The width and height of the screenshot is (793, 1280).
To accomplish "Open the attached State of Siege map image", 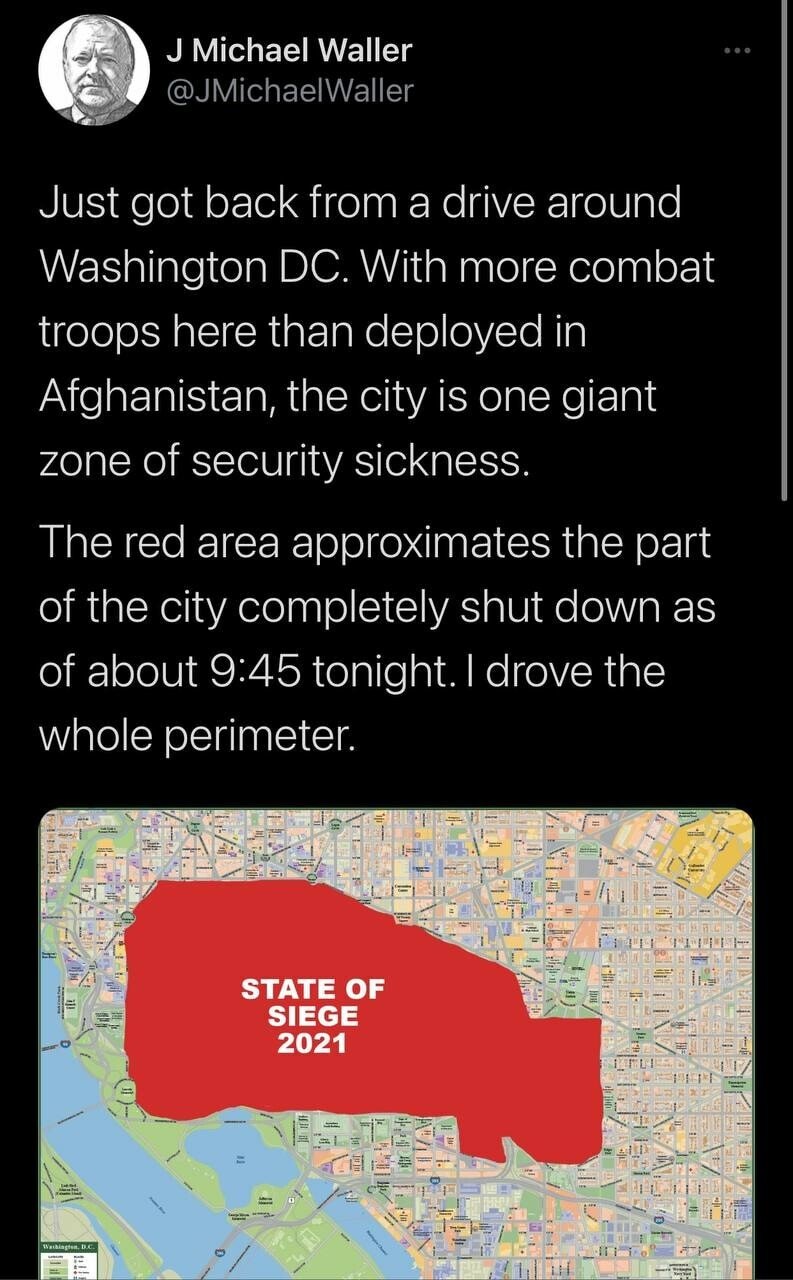I will [x=396, y=1040].
